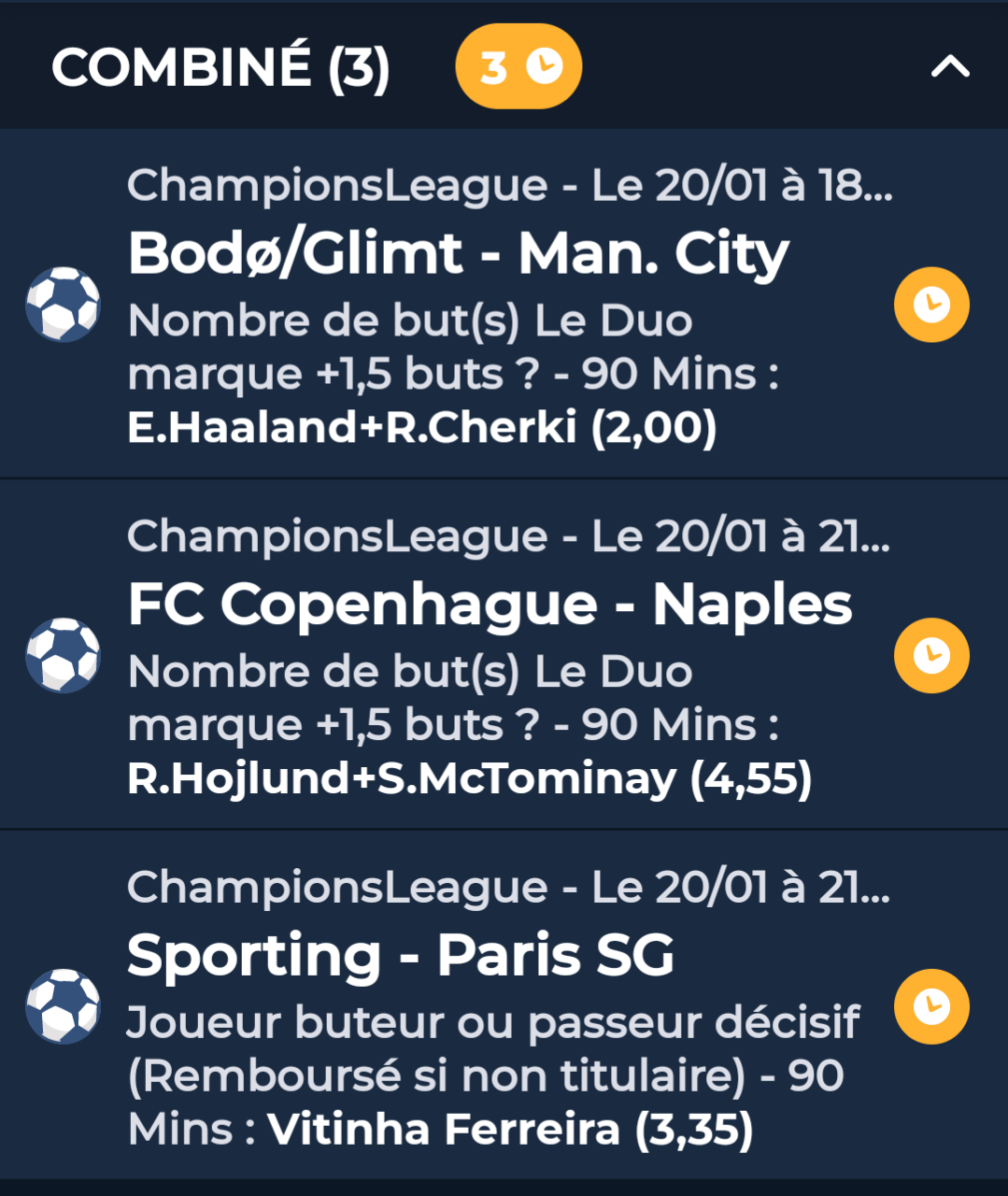Open the FC Copenhague - Naples bet
This screenshot has width=1008, height=1196.
490,605
